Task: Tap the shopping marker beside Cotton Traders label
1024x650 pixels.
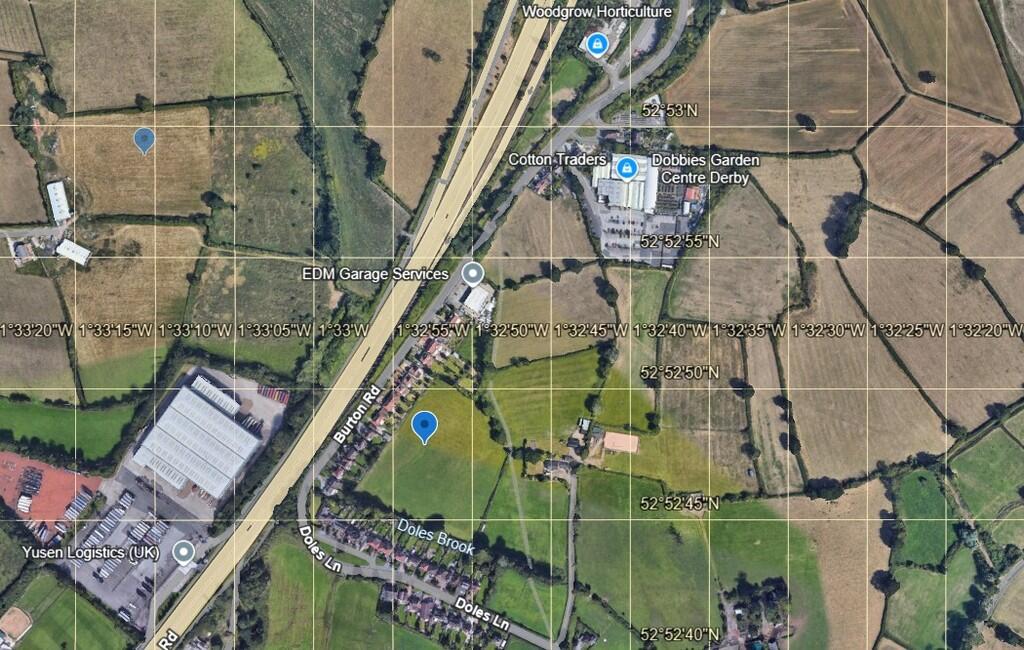Action: coord(627,168)
